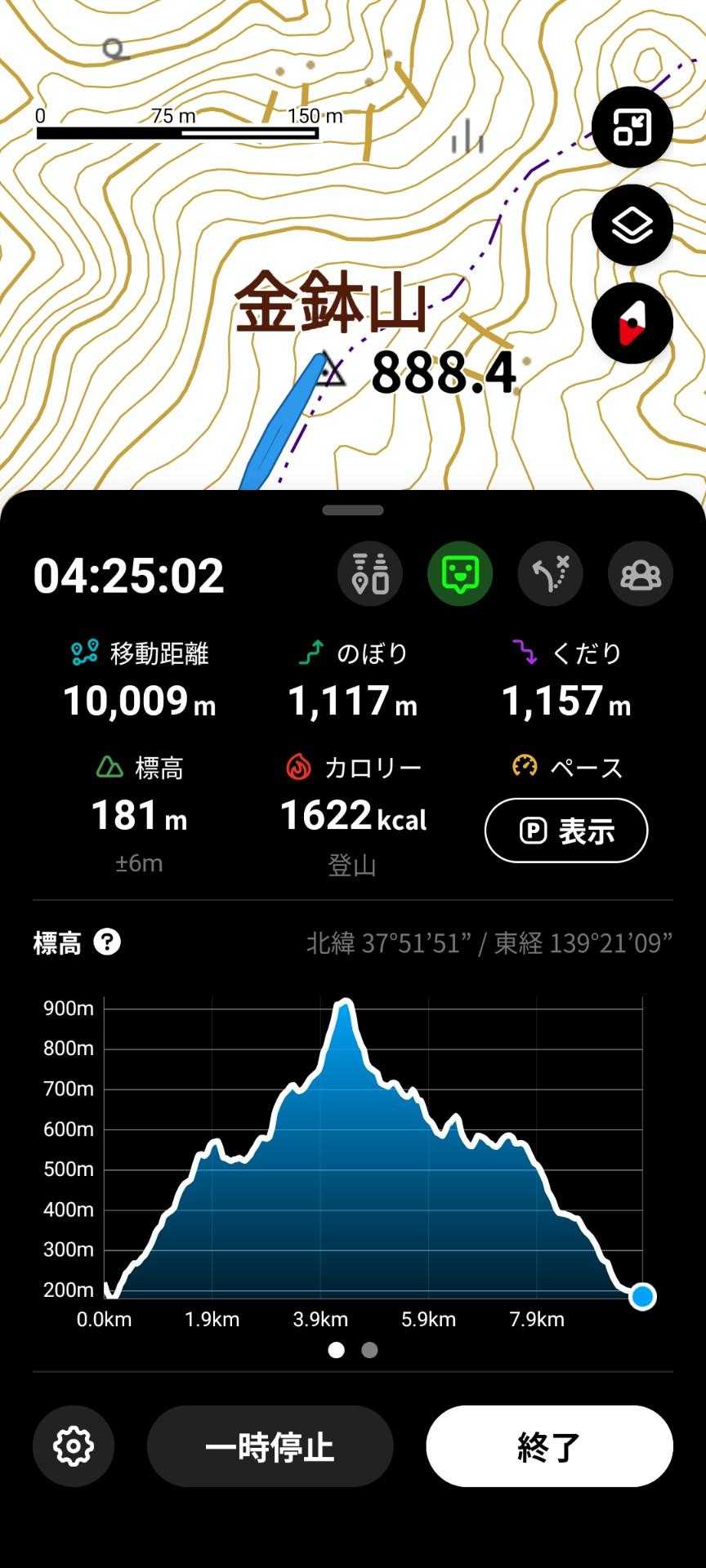Open the settings gear
The height and width of the screenshot is (1568, 706).
[x=74, y=1446]
